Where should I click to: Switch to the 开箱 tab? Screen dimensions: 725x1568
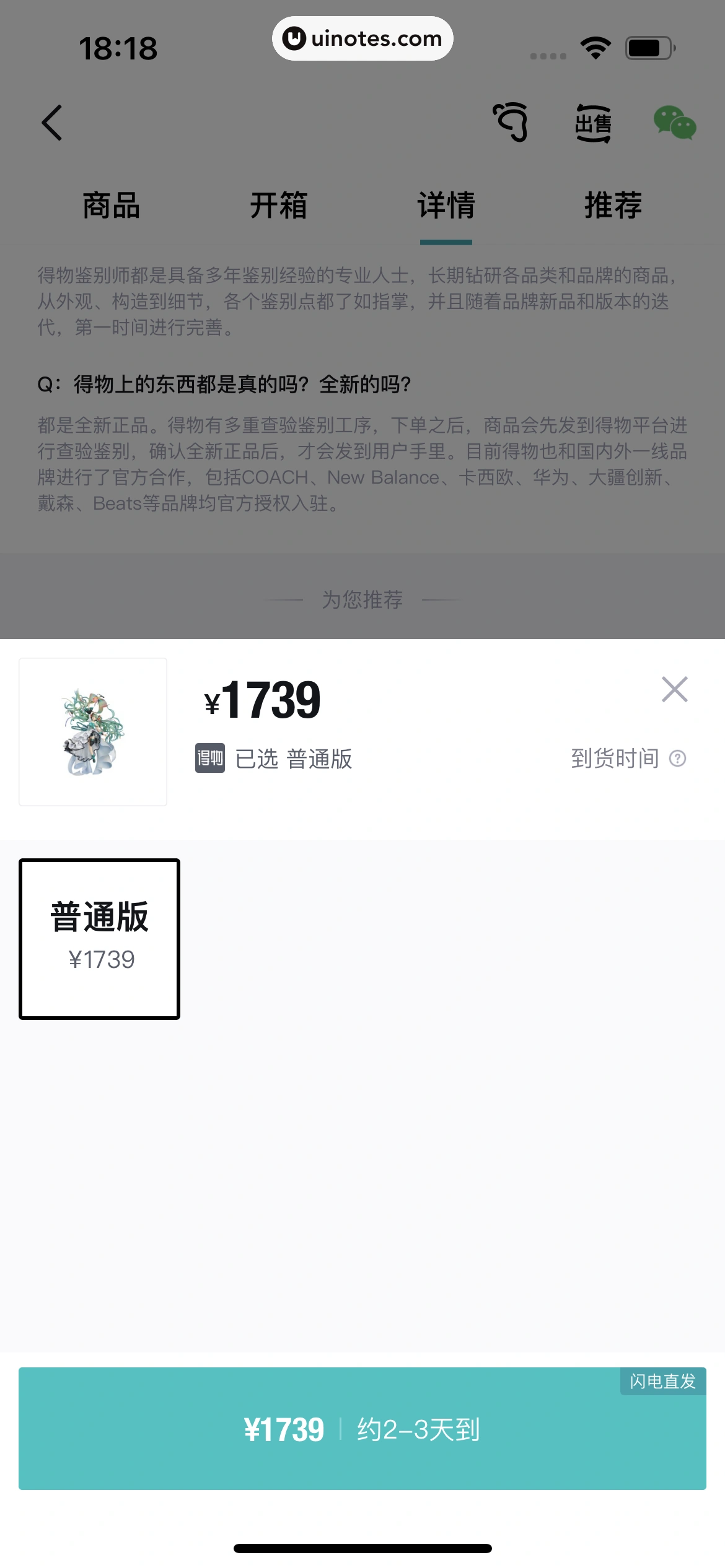tap(278, 206)
